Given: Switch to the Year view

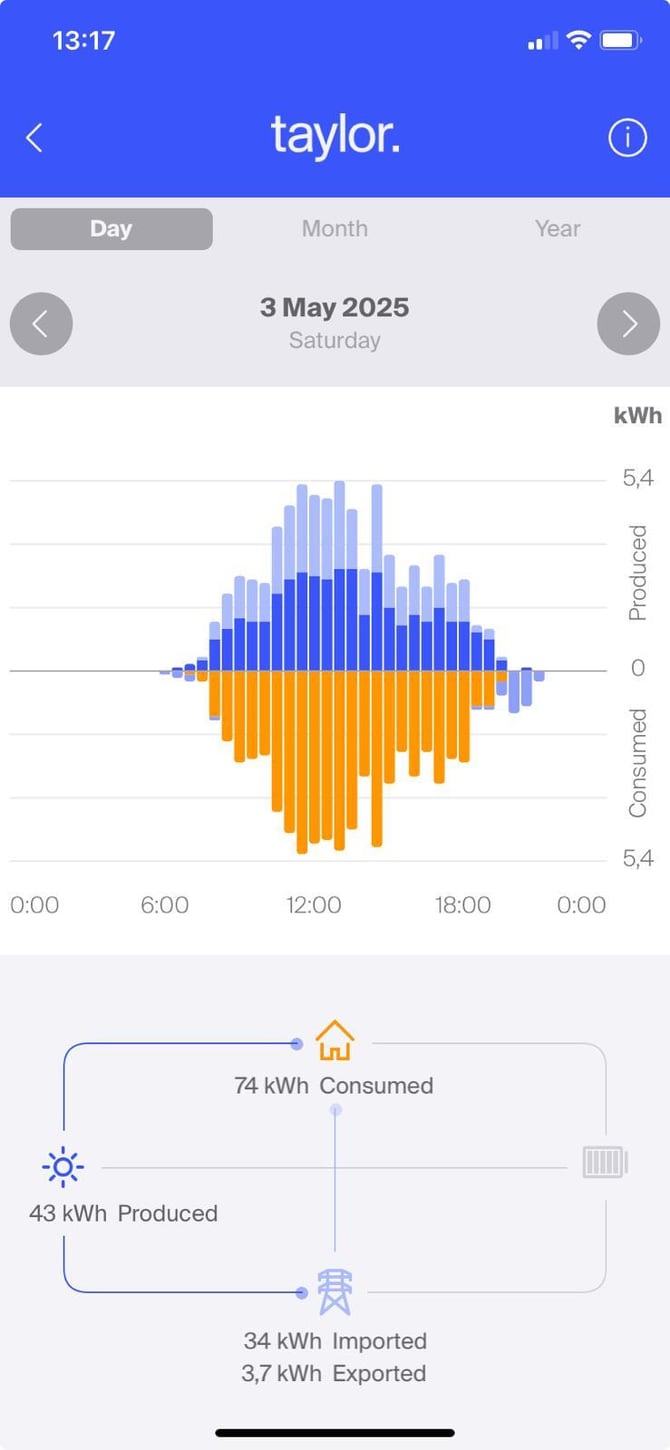Looking at the screenshot, I should coord(557,229).
